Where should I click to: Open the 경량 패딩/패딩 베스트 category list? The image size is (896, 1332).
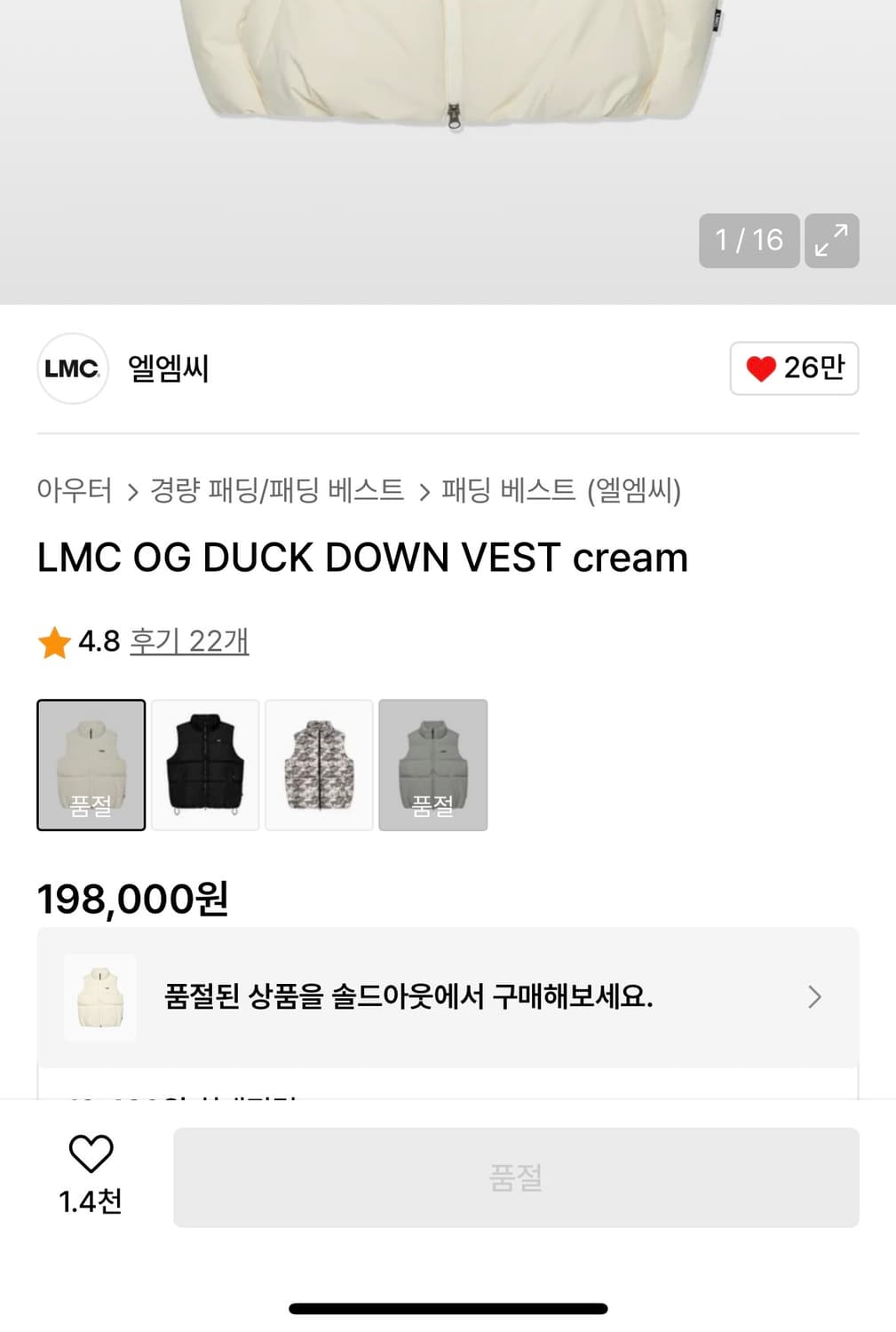[277, 491]
